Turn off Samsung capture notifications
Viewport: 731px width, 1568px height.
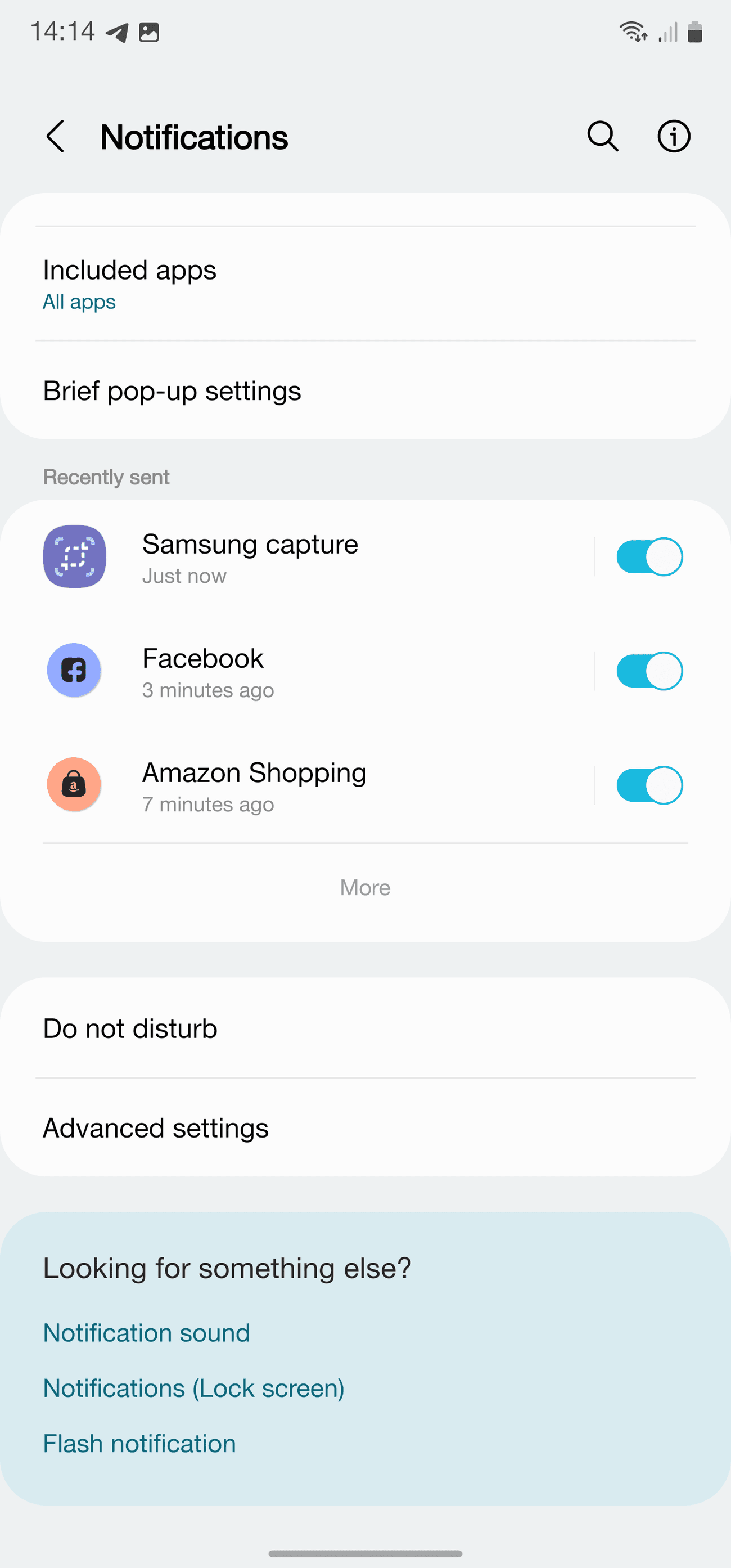(x=649, y=557)
